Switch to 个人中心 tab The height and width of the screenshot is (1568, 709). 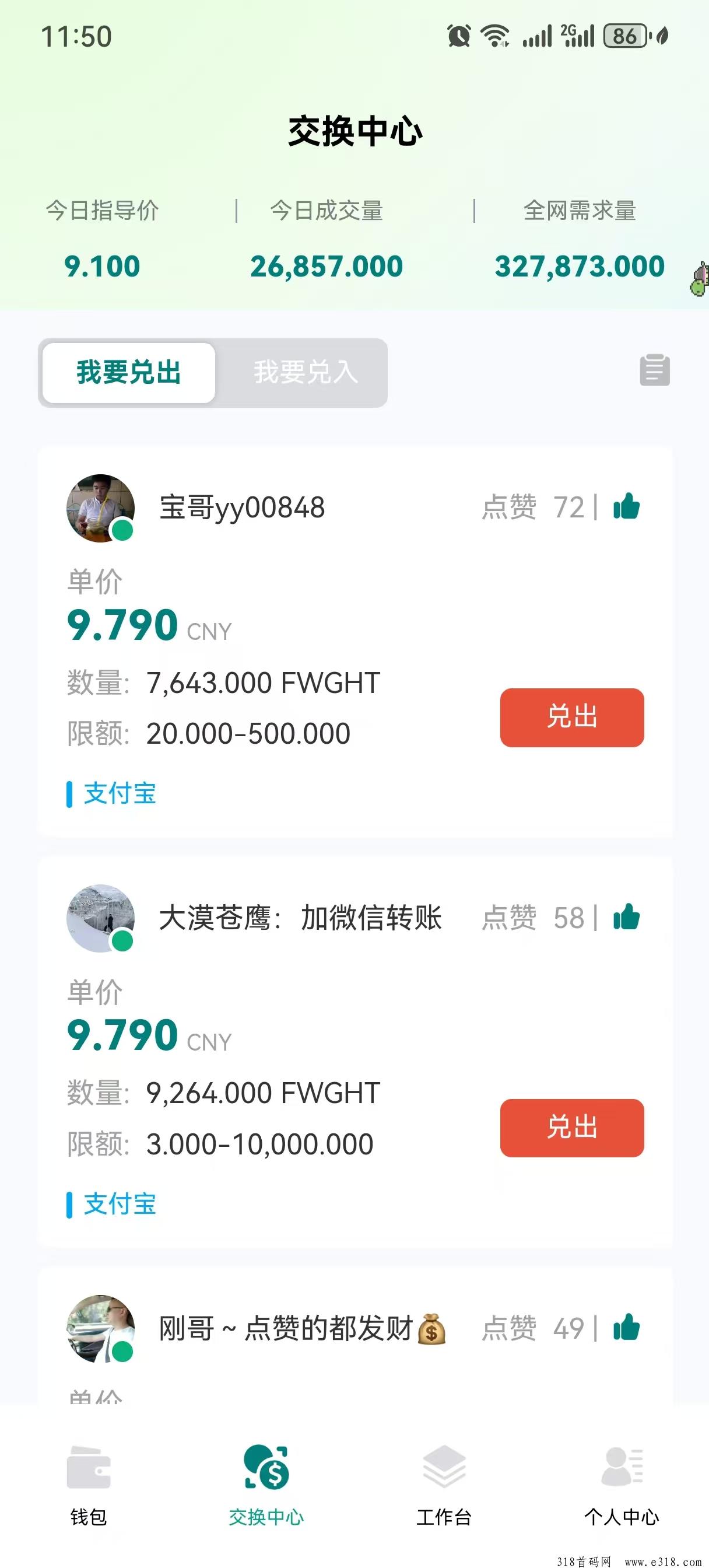[x=622, y=1485]
